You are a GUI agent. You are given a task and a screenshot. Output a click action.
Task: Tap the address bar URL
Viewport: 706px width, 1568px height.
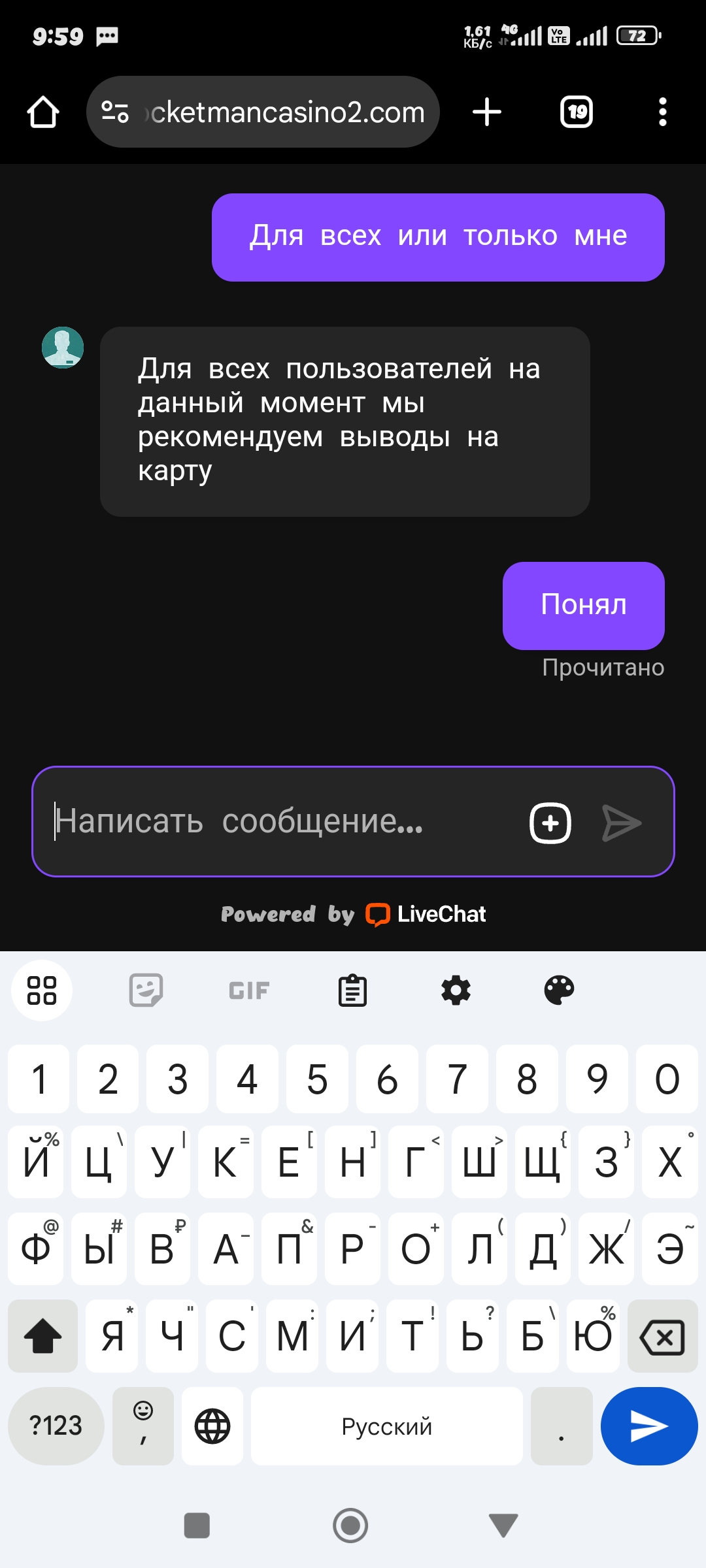pyautogui.click(x=285, y=112)
